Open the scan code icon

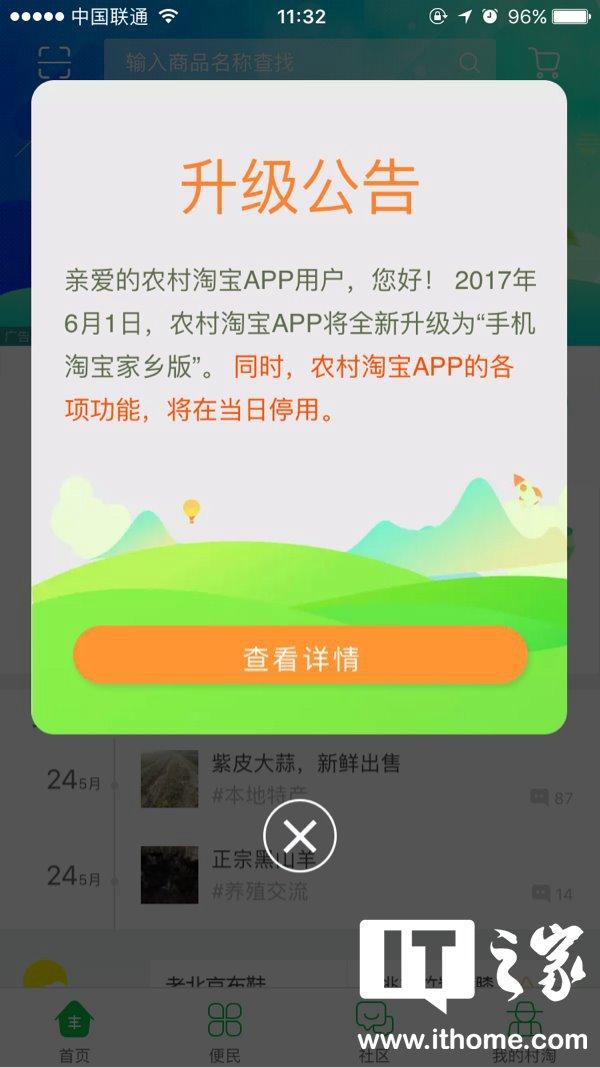pos(55,62)
